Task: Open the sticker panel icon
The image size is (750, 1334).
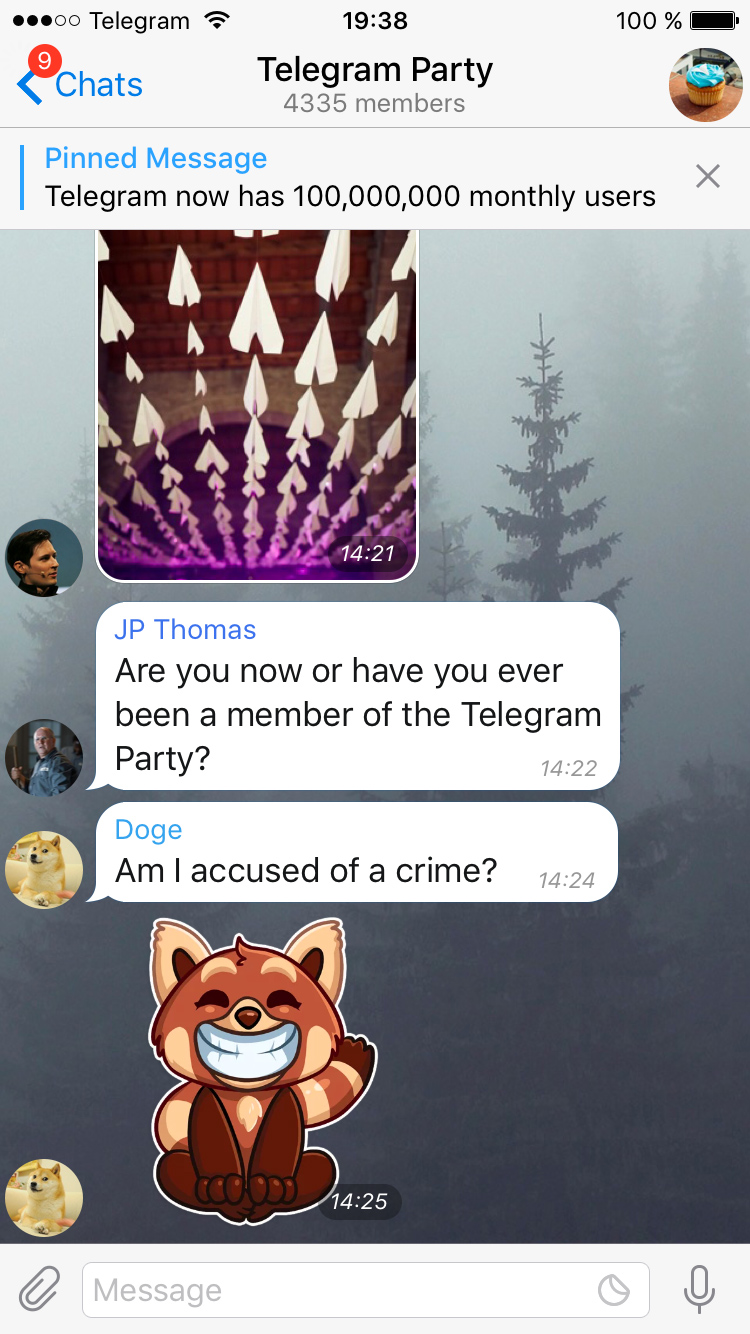Action: pos(614,1291)
